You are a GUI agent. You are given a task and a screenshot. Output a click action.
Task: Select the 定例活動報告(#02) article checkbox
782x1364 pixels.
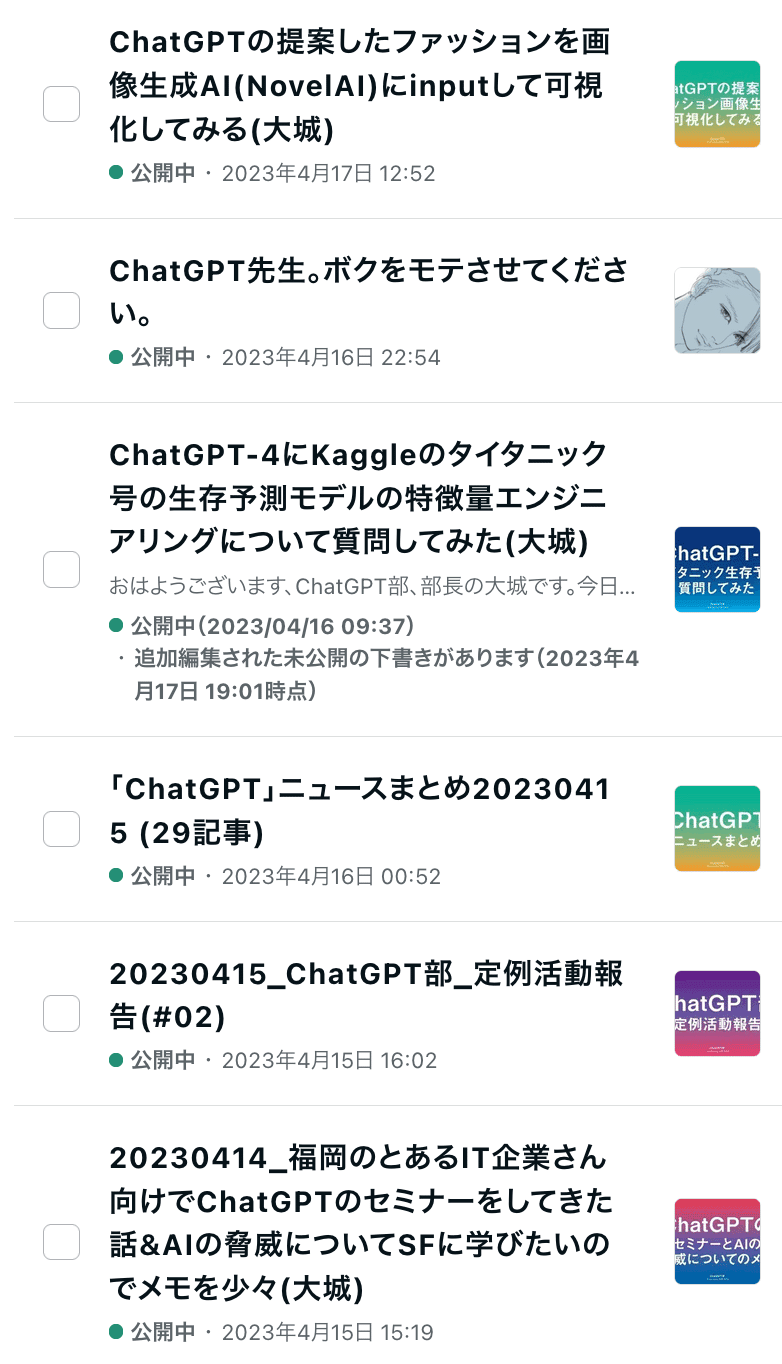coord(61,1013)
